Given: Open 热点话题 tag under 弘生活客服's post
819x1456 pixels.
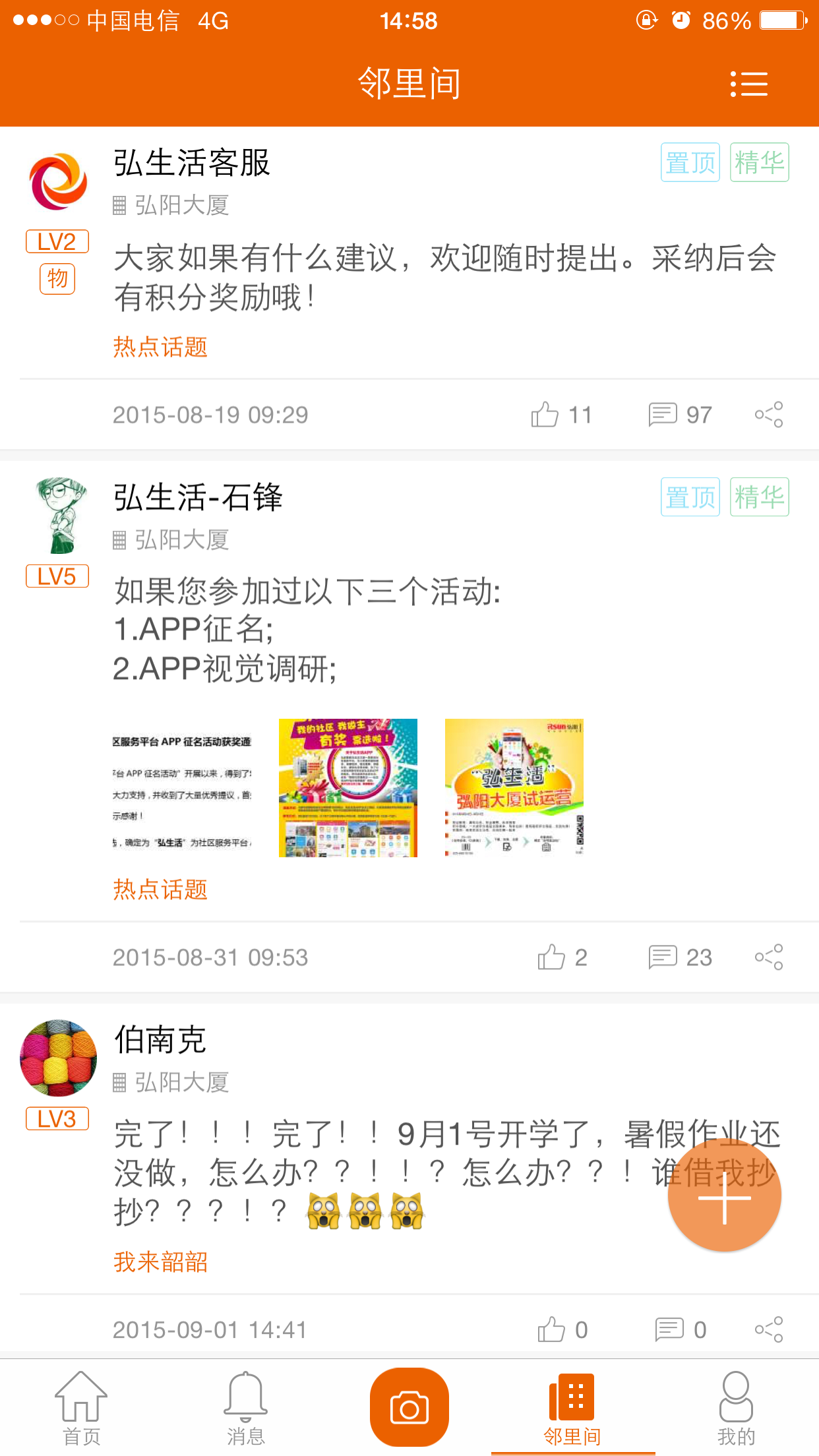Looking at the screenshot, I should pos(160,347).
